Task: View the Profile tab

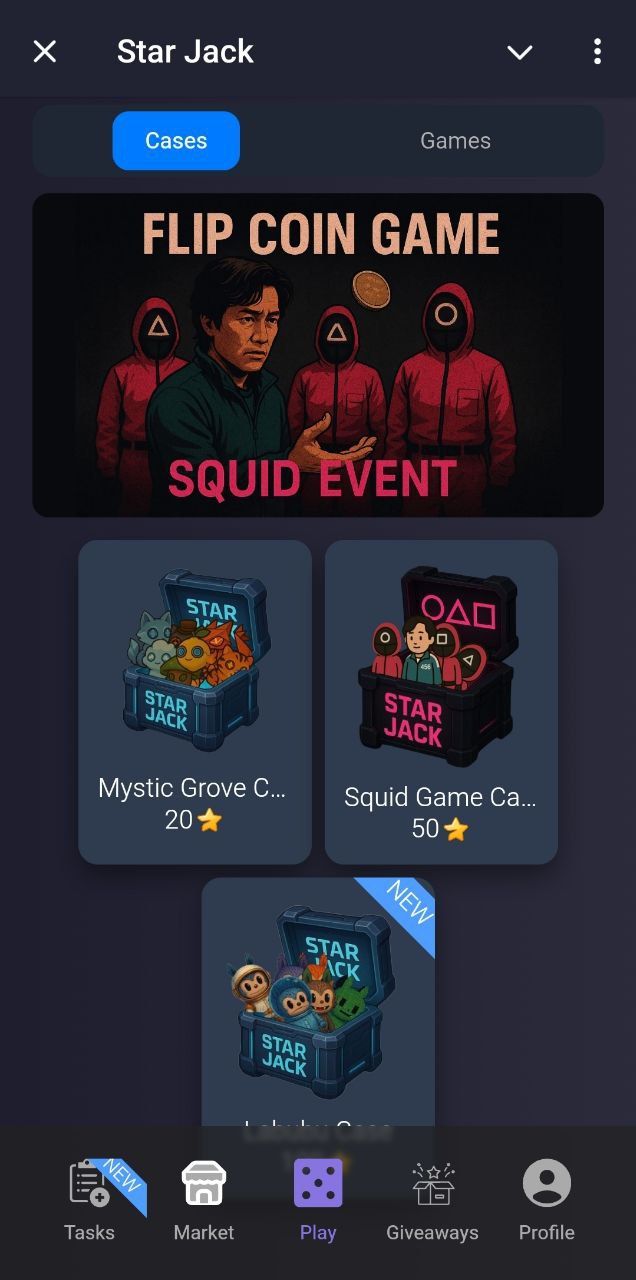Action: point(546,1200)
